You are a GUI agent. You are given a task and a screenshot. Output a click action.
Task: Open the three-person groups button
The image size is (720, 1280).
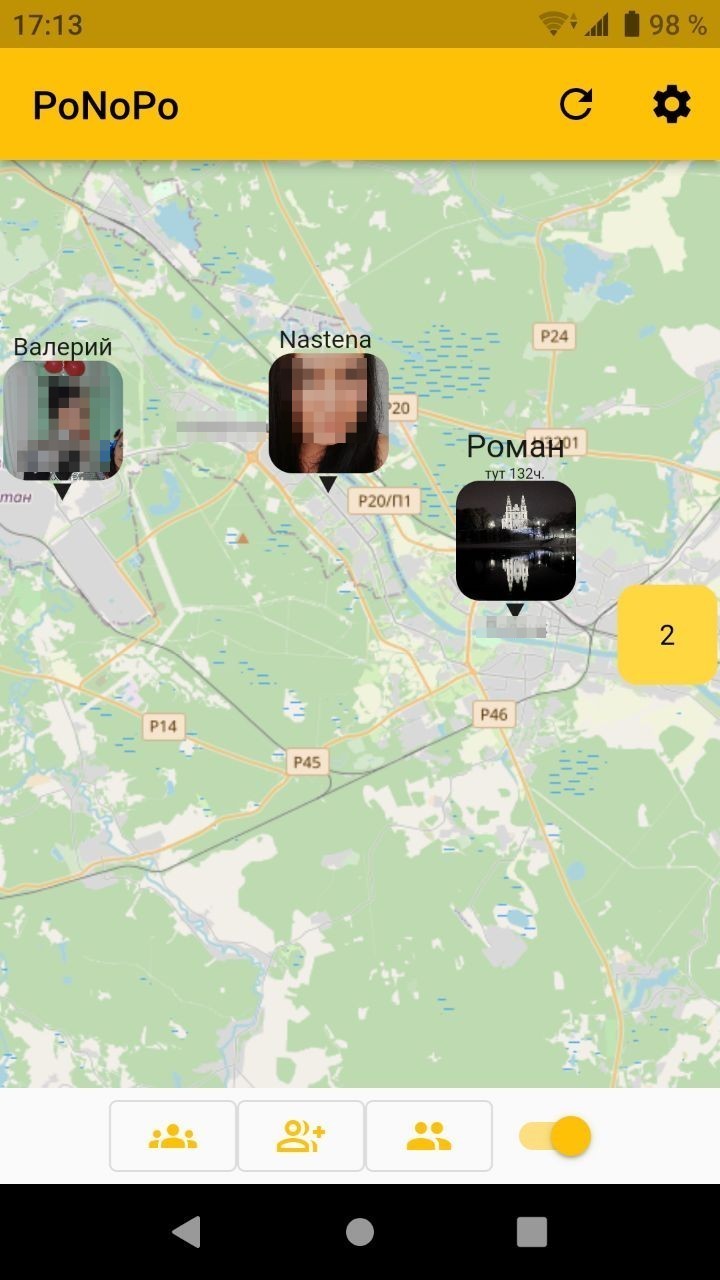pos(173,1136)
